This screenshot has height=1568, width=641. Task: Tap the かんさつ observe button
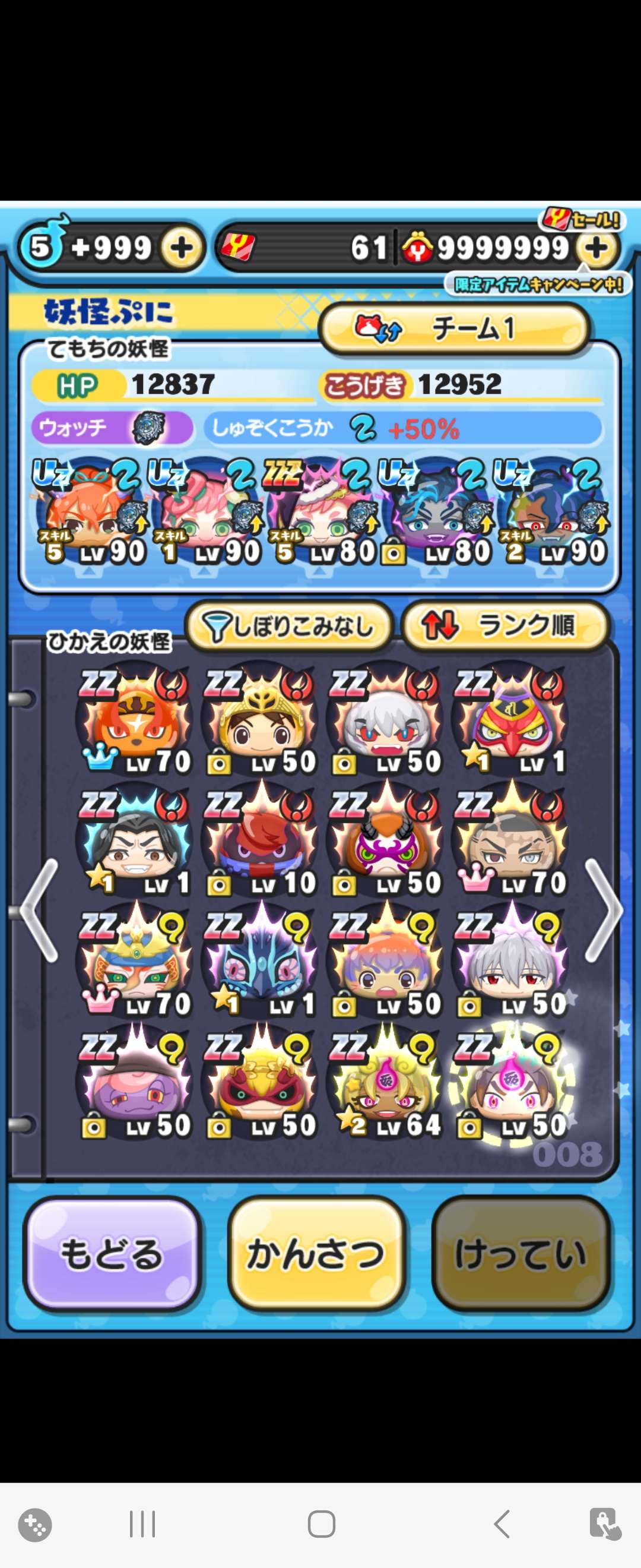[x=316, y=1253]
